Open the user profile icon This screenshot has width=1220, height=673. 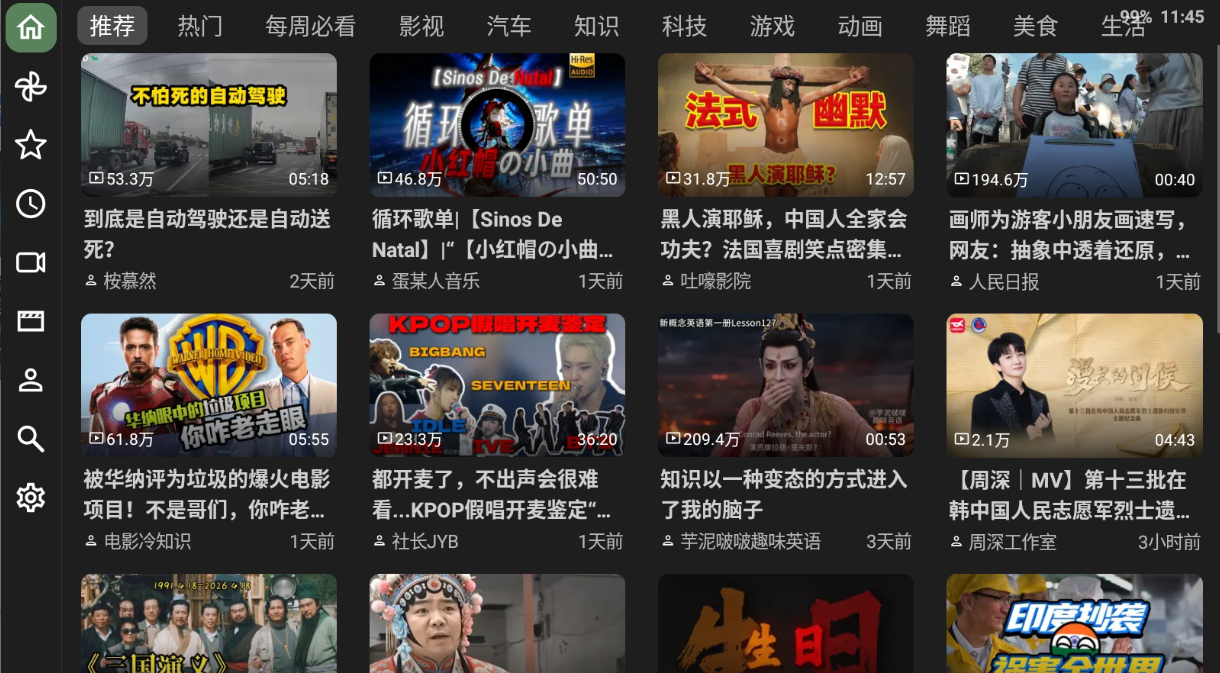[x=31, y=380]
